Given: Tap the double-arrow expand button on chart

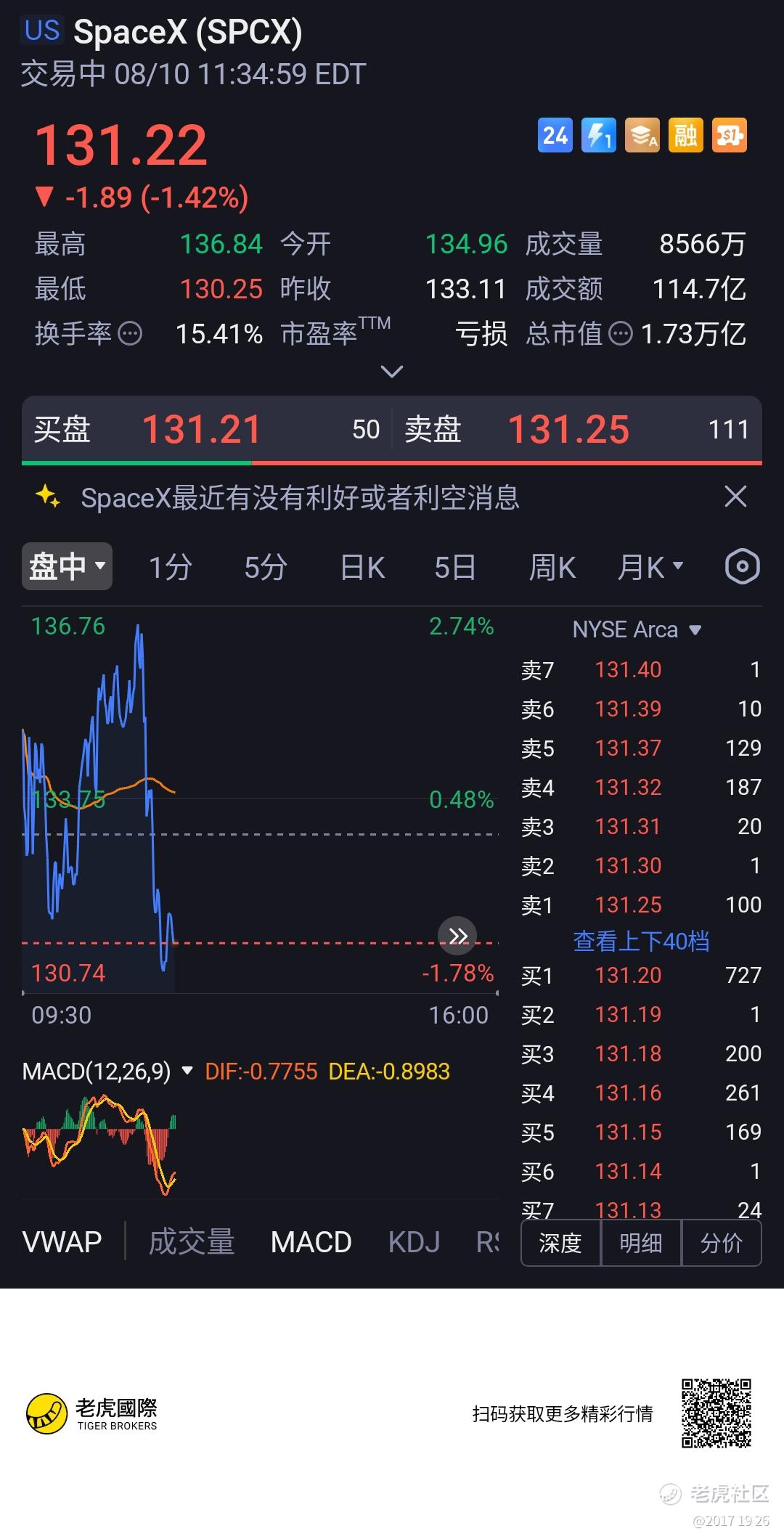Looking at the screenshot, I should pyautogui.click(x=457, y=936).
